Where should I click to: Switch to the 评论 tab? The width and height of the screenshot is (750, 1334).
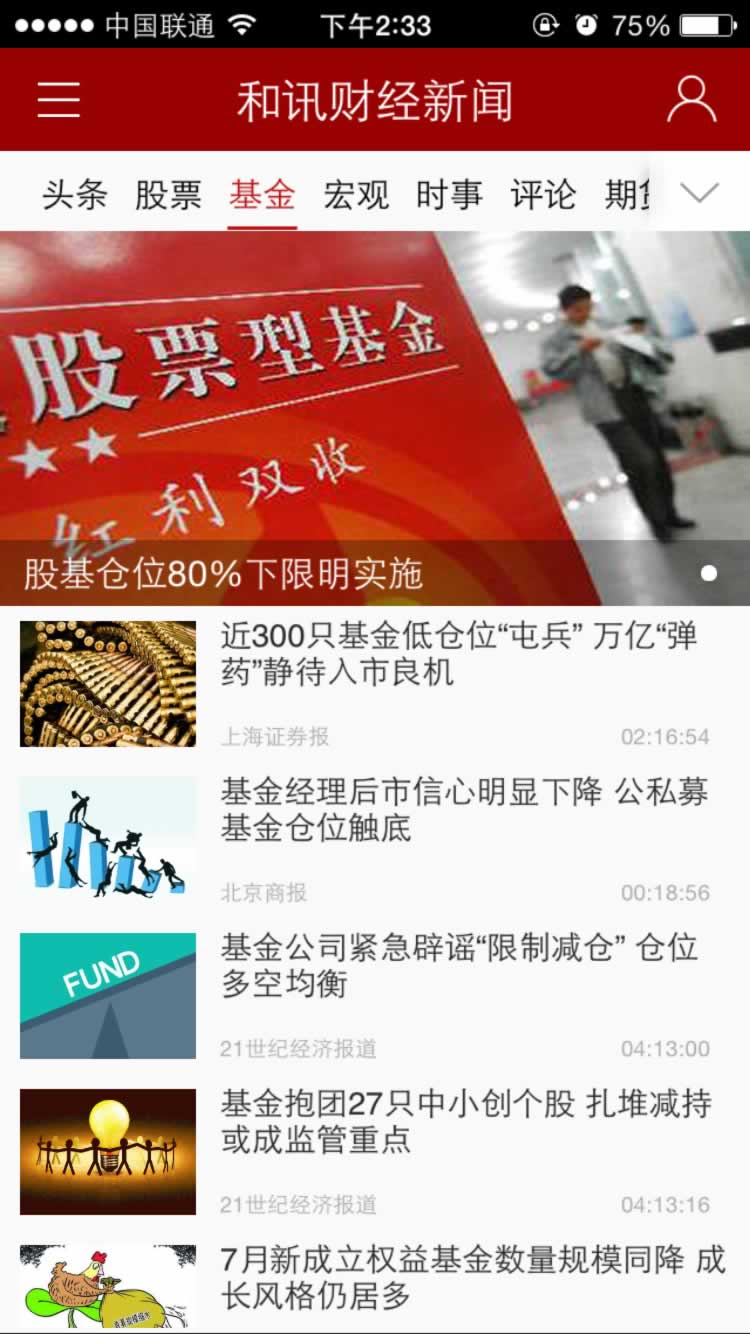pyautogui.click(x=543, y=194)
